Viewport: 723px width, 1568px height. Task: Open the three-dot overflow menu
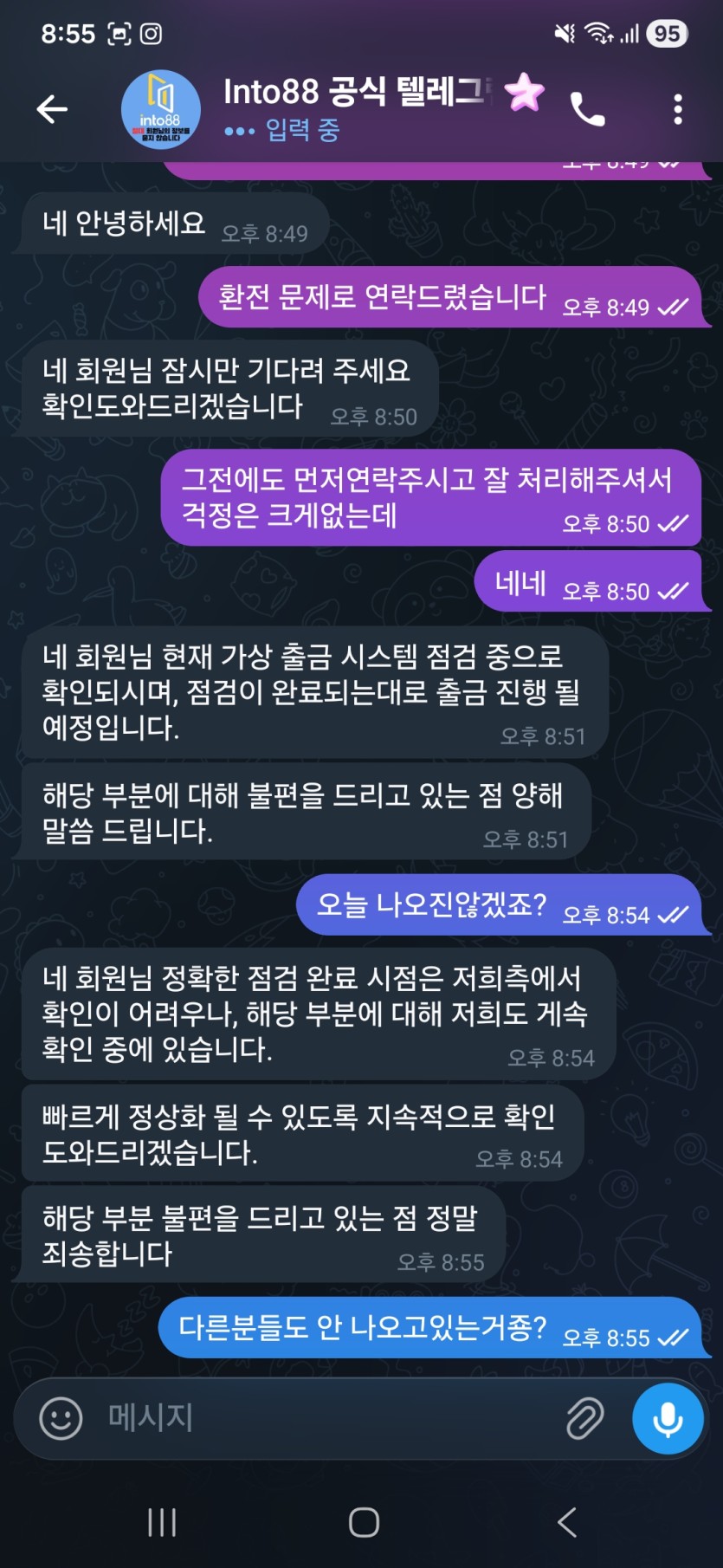tap(677, 110)
